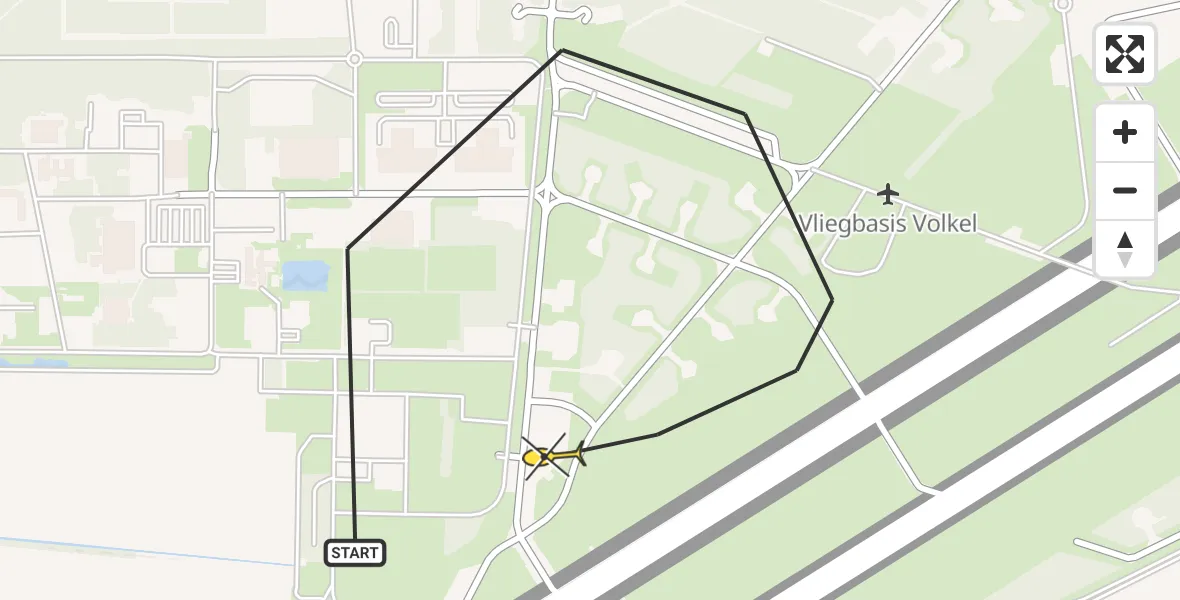Viewport: 1180px width, 600px height.
Task: Reset map bearing to north
Action: [x=1125, y=249]
